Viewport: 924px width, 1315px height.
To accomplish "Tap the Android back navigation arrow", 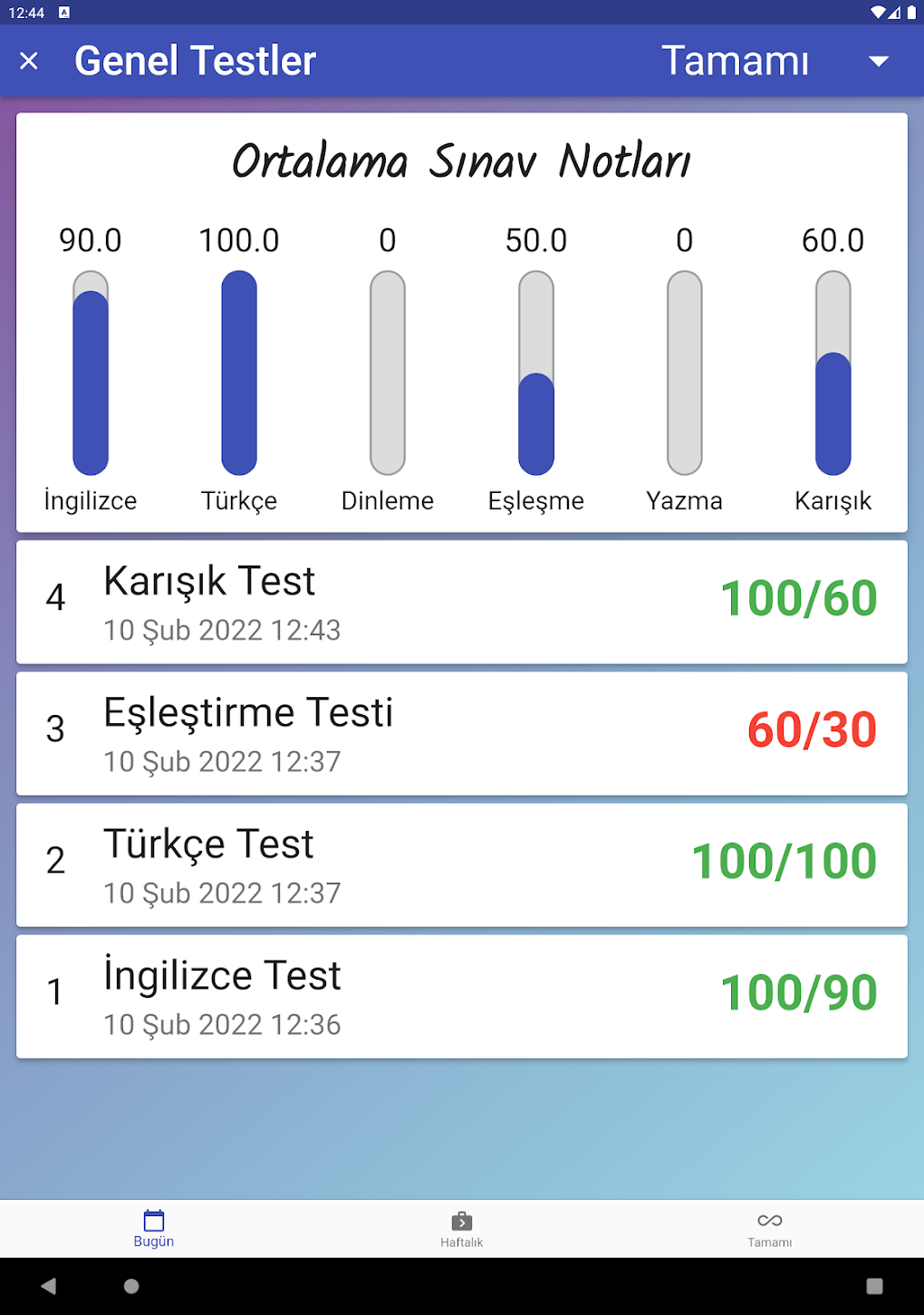I will tap(50, 1286).
